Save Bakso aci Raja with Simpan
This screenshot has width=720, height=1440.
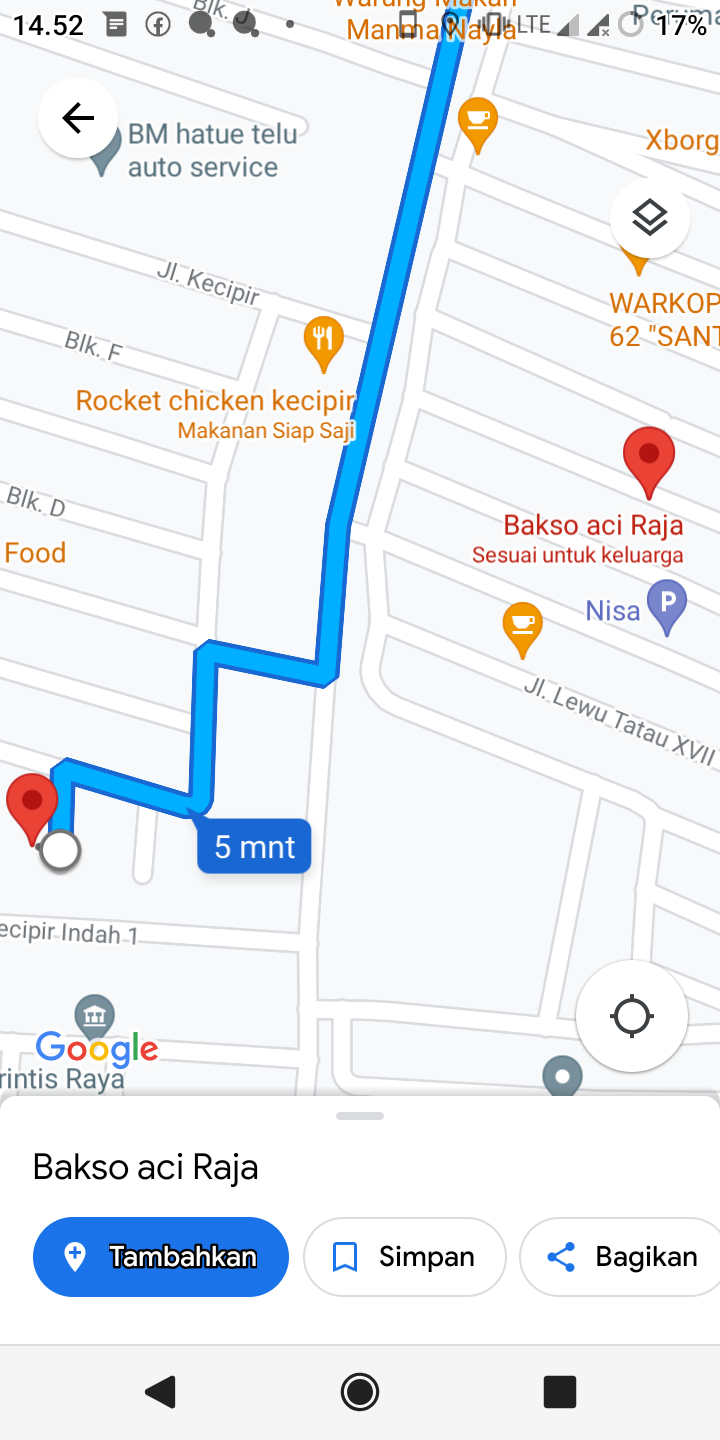pos(405,1257)
